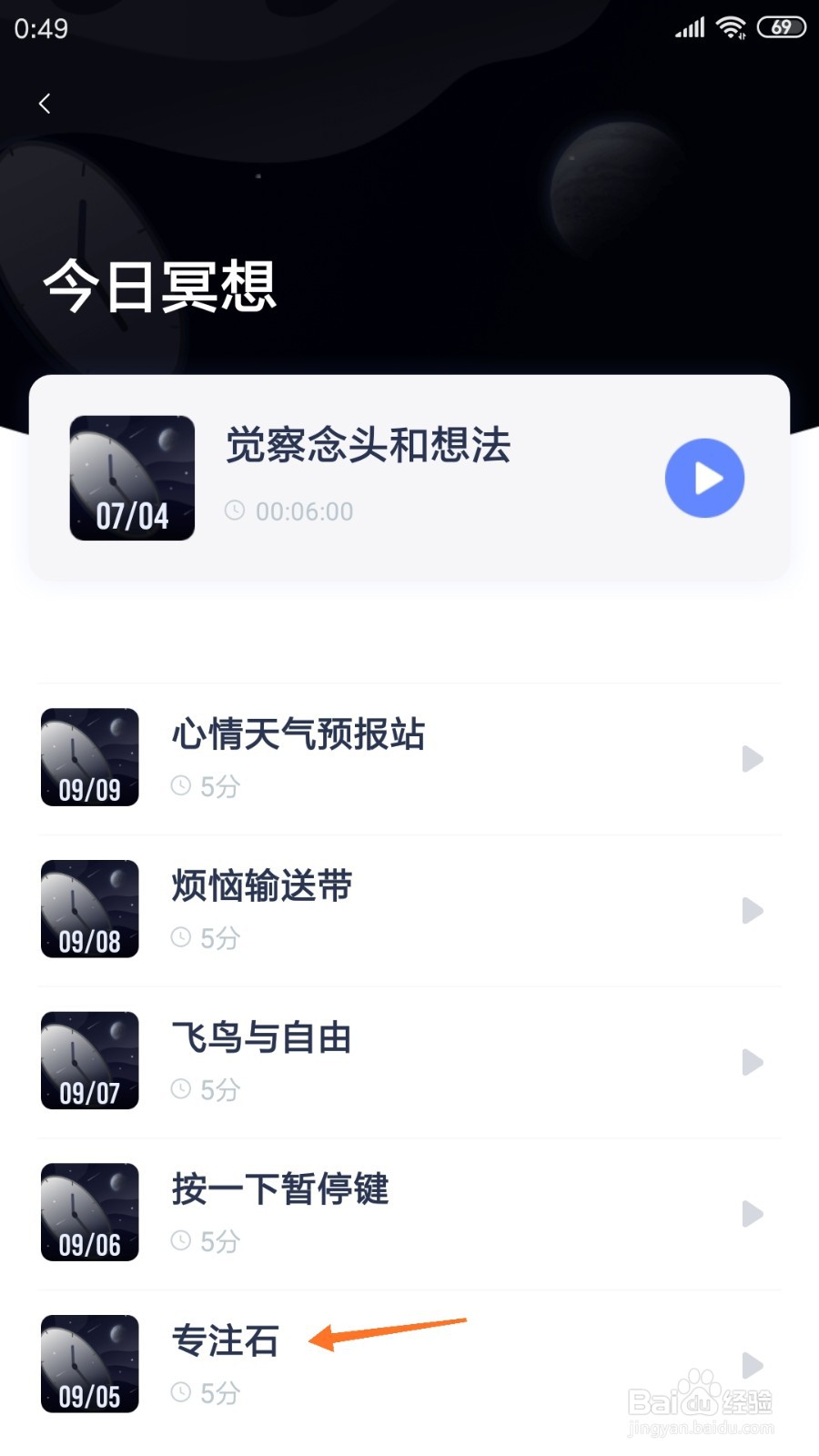Open the 觉察念头和想法 card thumbnail dated 07/04

tap(132, 478)
